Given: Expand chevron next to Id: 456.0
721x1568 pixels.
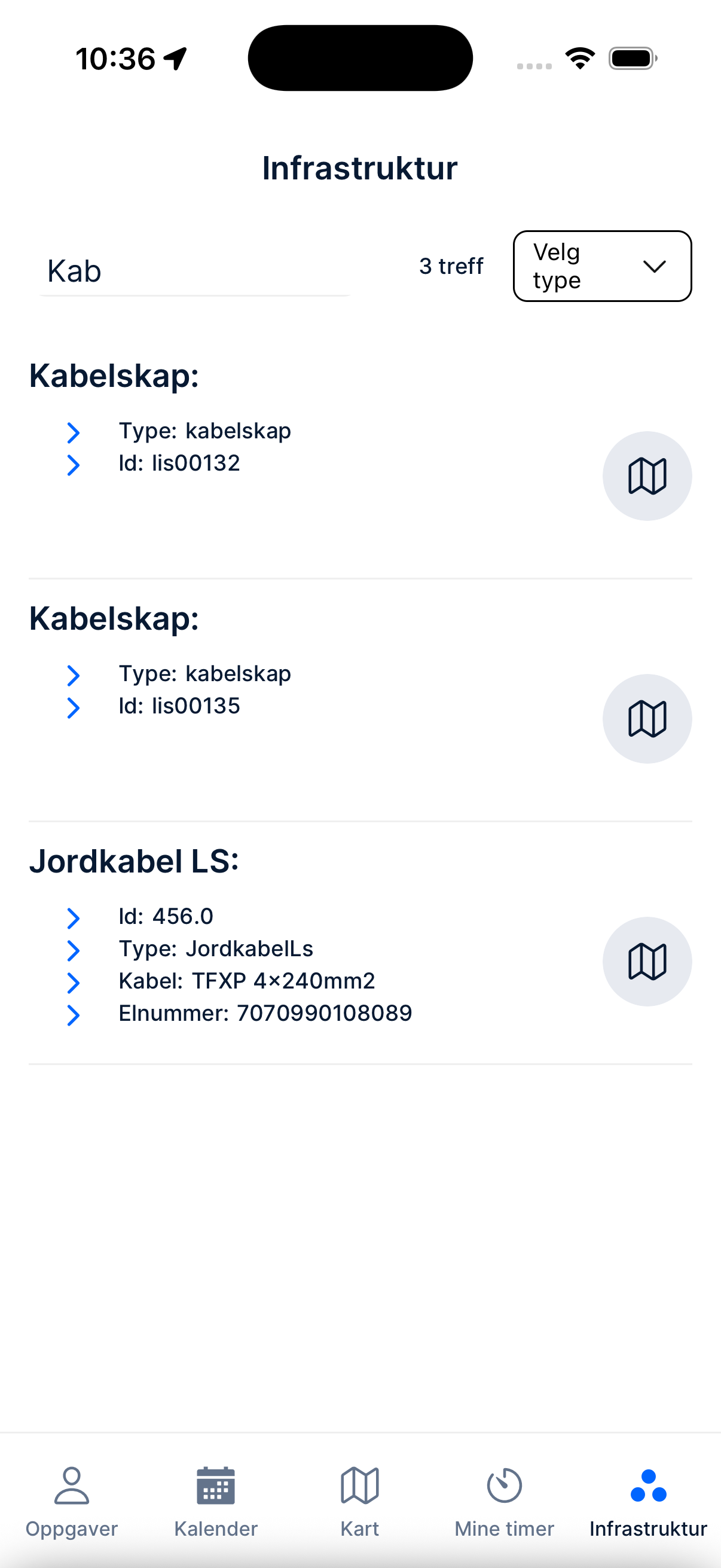Looking at the screenshot, I should [74, 918].
